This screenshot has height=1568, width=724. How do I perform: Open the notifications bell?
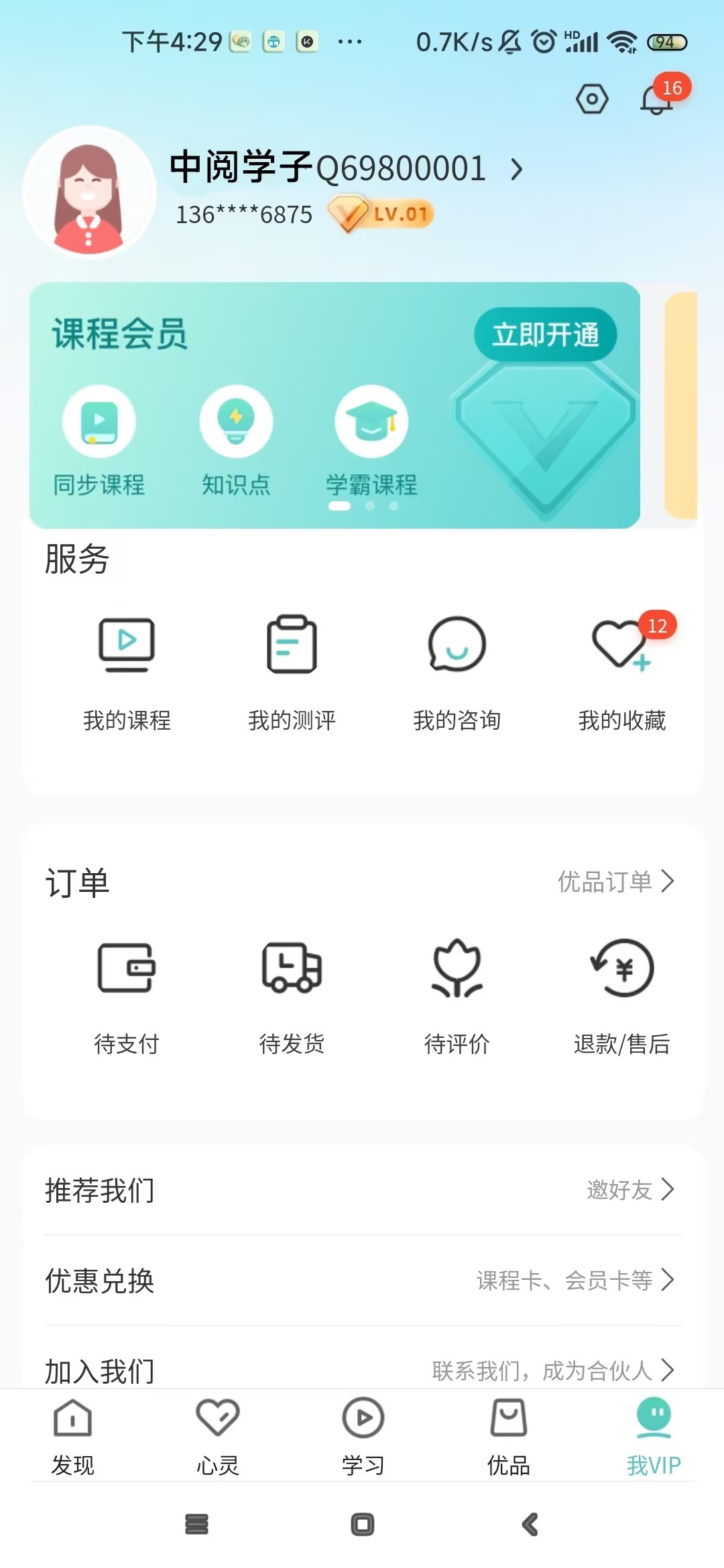pyautogui.click(x=657, y=99)
